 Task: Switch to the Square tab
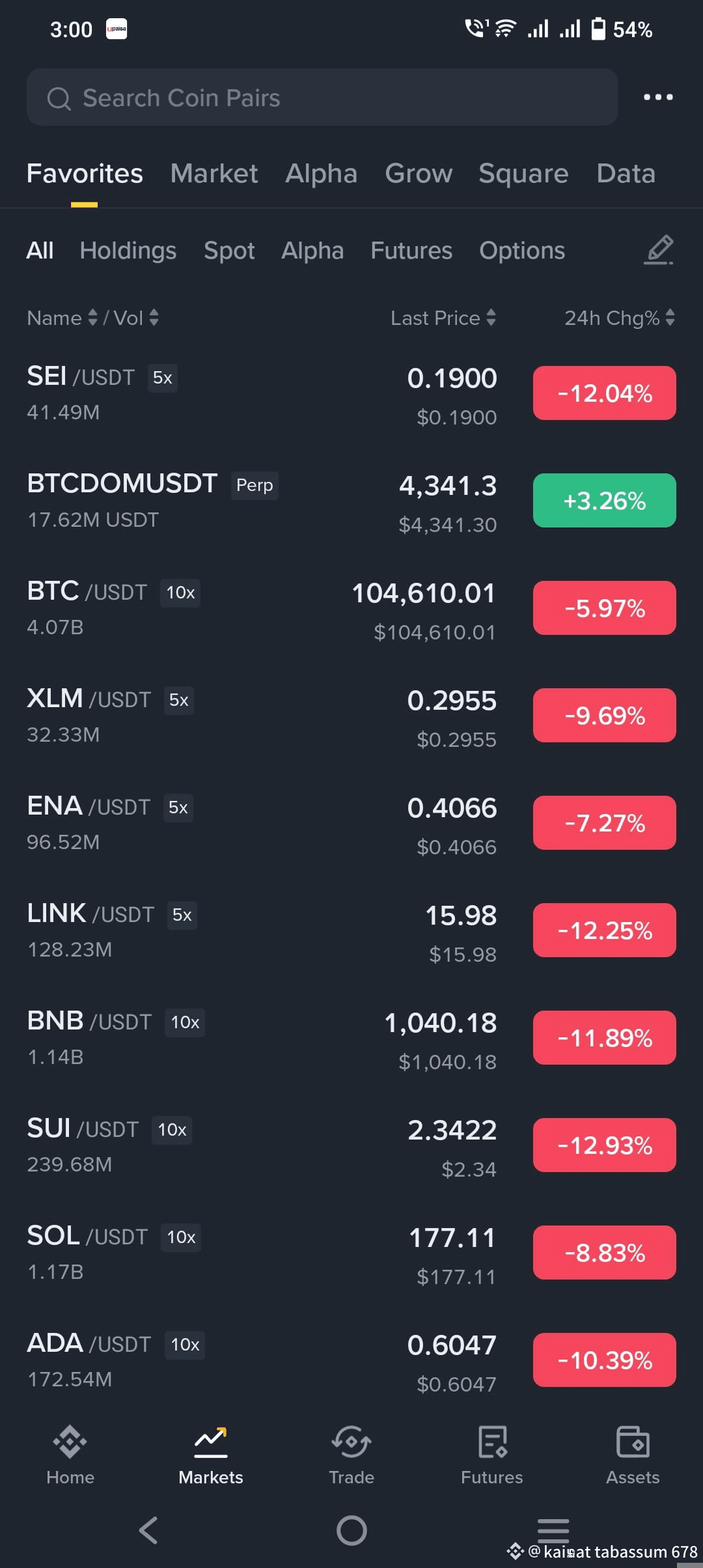pos(523,174)
